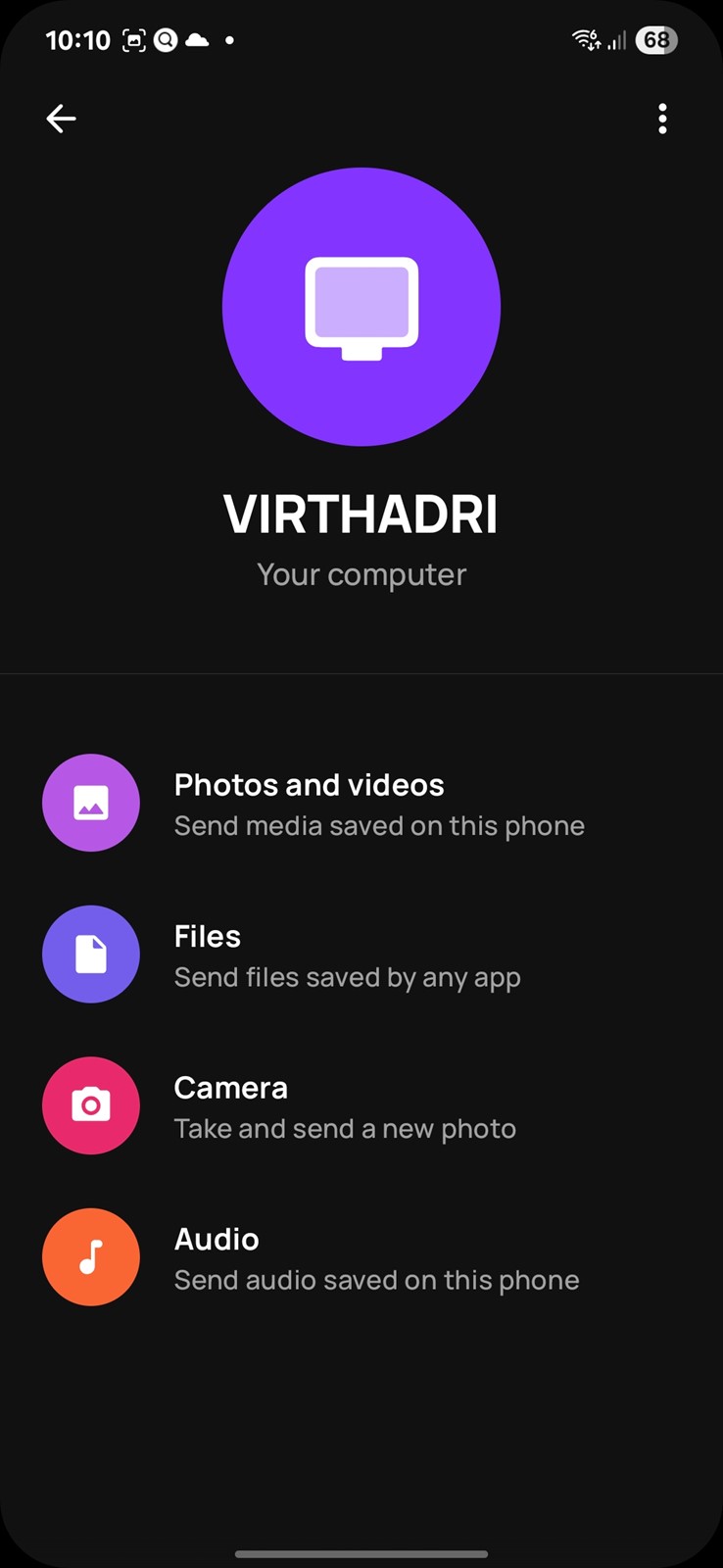The width and height of the screenshot is (723, 1568).
Task: Select Photos and videos to send media
Action: [x=361, y=804]
